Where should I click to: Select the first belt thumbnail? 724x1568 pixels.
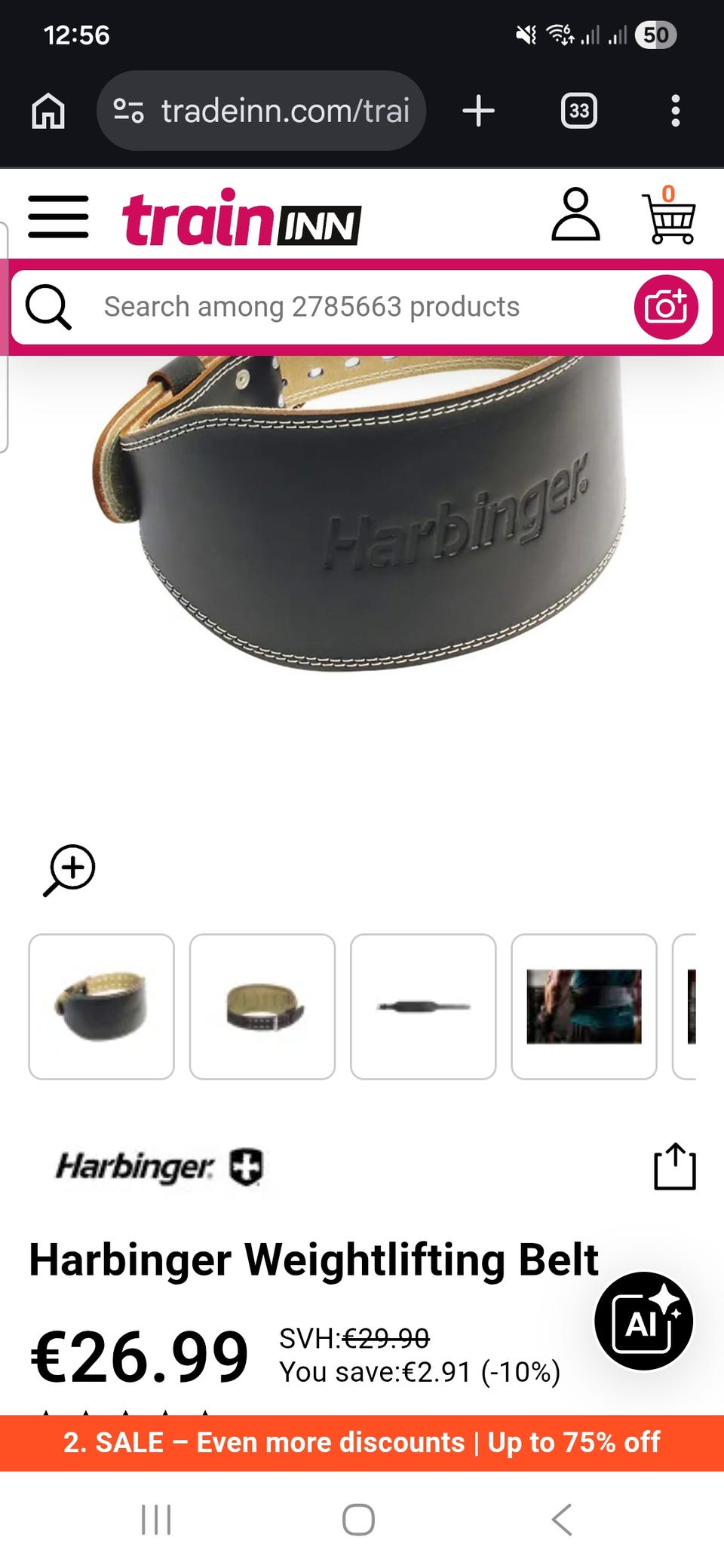pos(101,1006)
